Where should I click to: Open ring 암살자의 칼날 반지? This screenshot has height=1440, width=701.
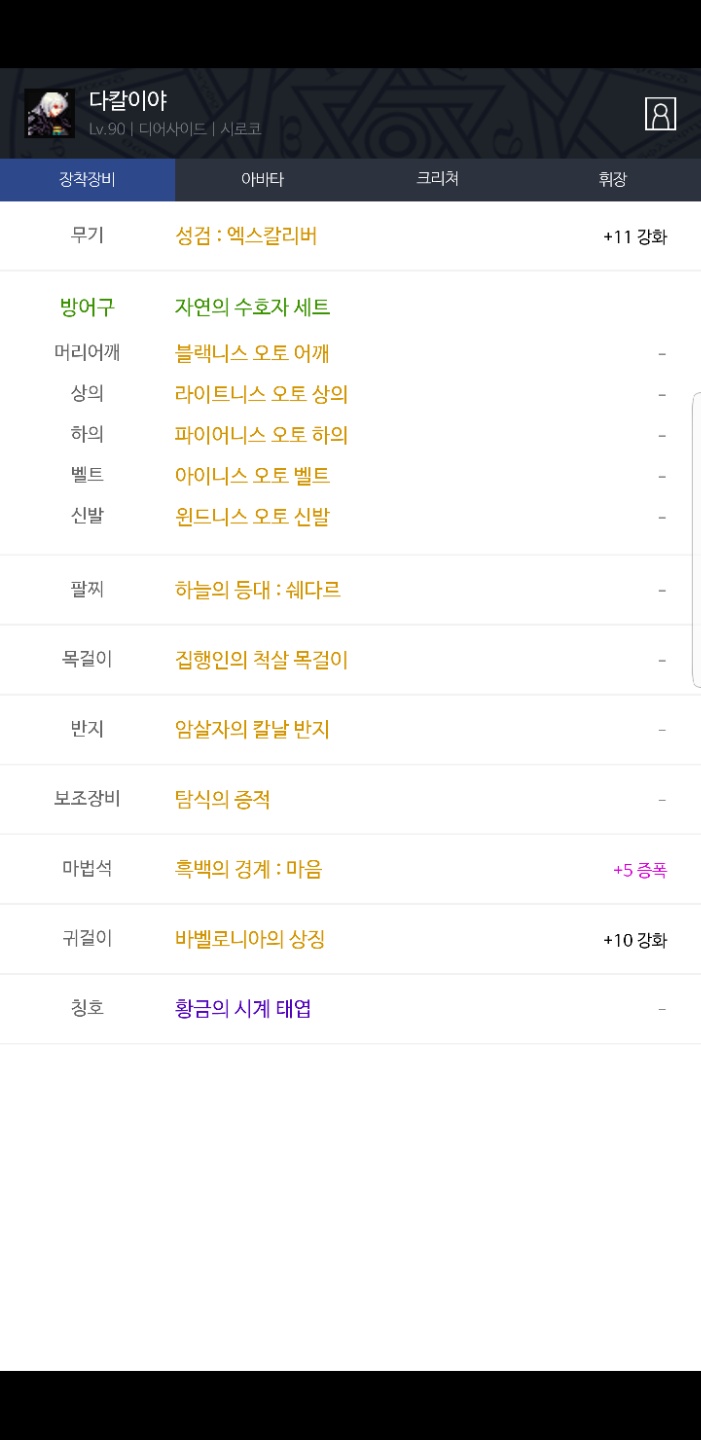[x=252, y=730]
